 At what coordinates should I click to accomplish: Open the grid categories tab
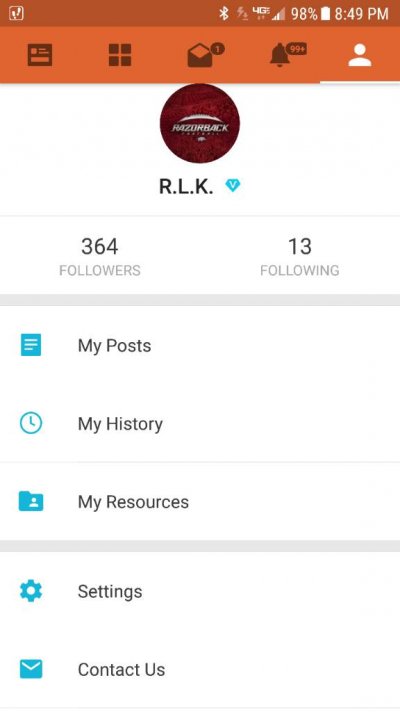tap(120, 55)
